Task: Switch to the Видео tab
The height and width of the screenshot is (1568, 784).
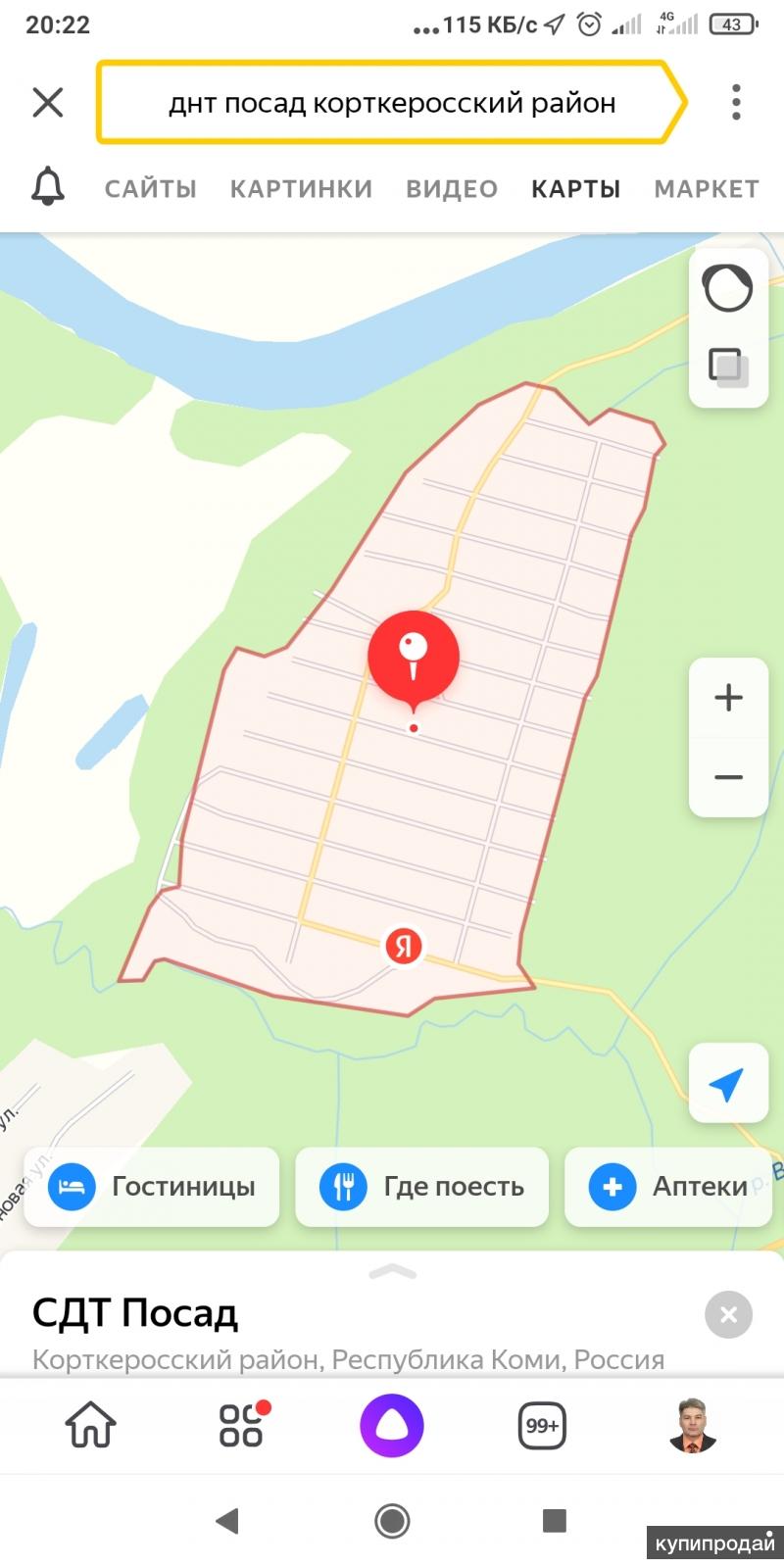Action: pyautogui.click(x=452, y=188)
